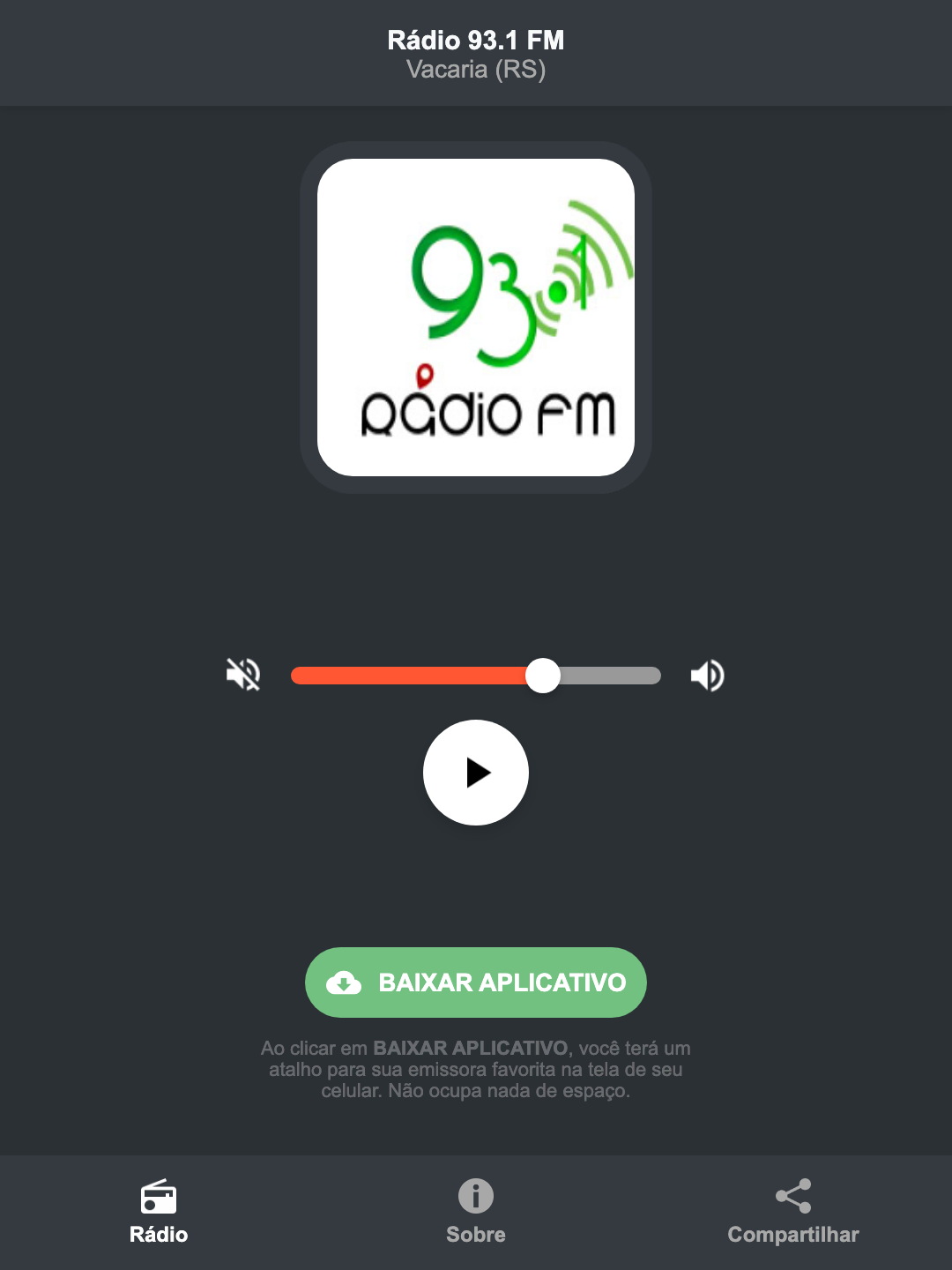Image resolution: width=952 pixels, height=1270 pixels.
Task: Click the bold BAIXAR APLICATIVO text in description
Action: (472, 1049)
